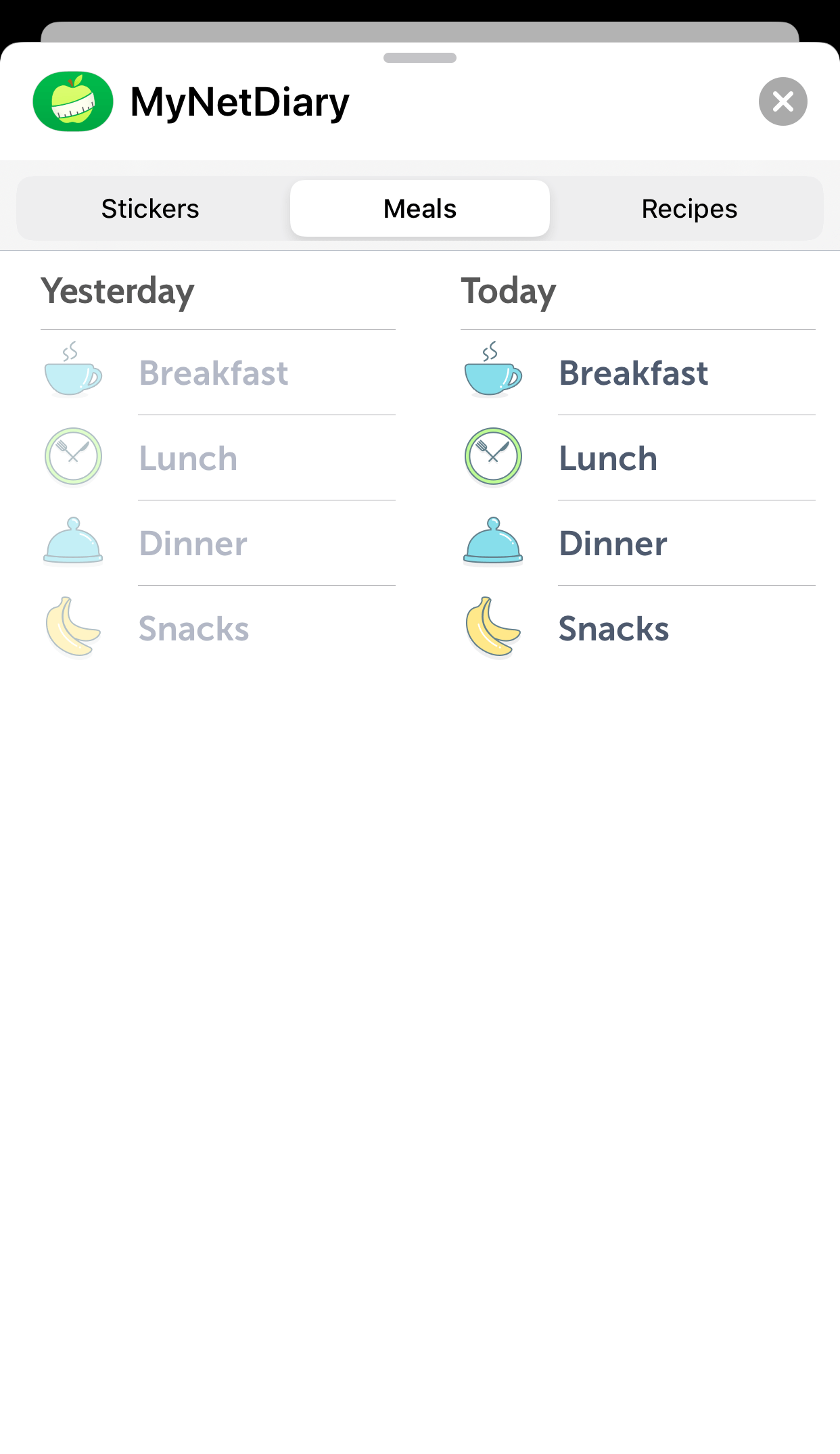This screenshot has height=1454, width=840.
Task: Select Today's Dinner cloche icon
Action: [493, 542]
